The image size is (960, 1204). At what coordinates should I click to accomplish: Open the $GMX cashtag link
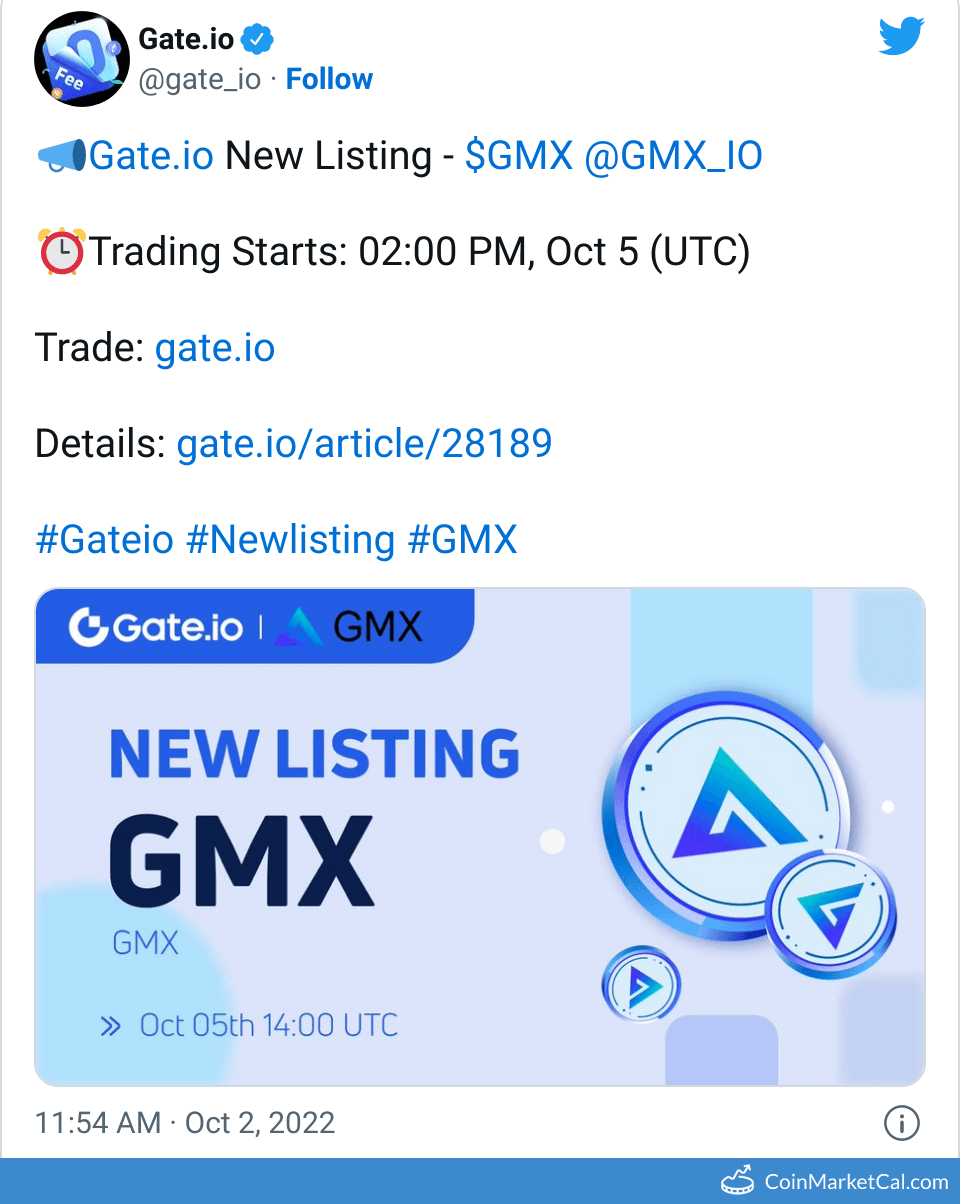click(519, 155)
